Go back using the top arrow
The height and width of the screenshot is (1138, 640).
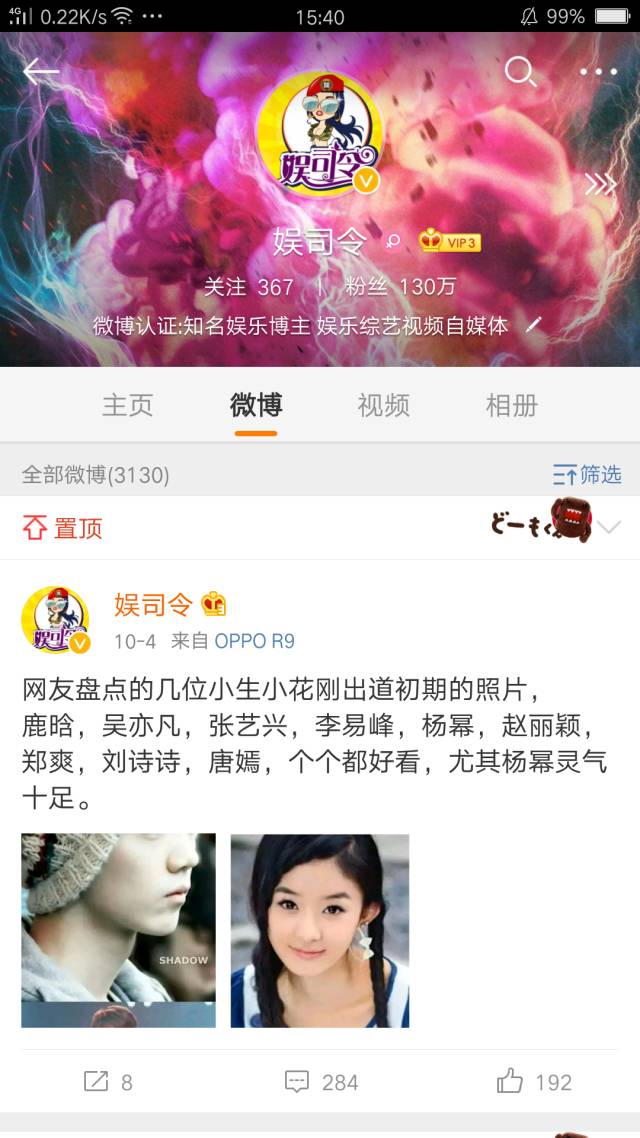point(41,72)
